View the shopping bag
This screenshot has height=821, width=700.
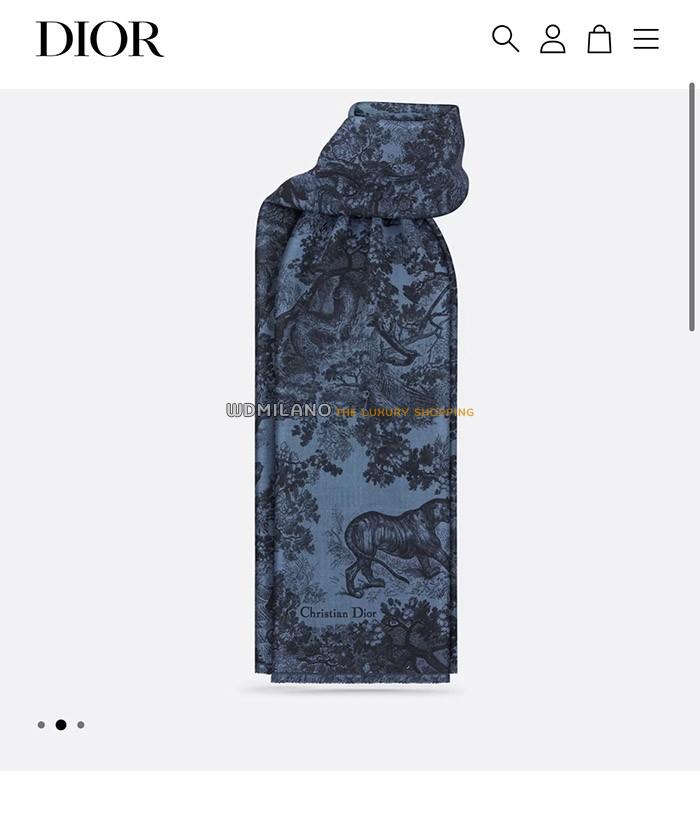tap(599, 39)
